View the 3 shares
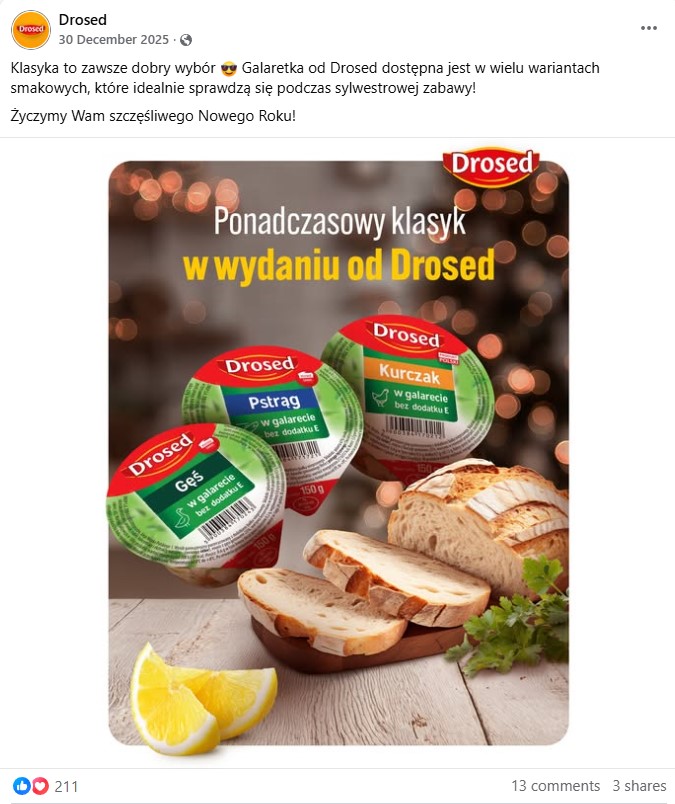The image size is (675, 804). pos(639,786)
